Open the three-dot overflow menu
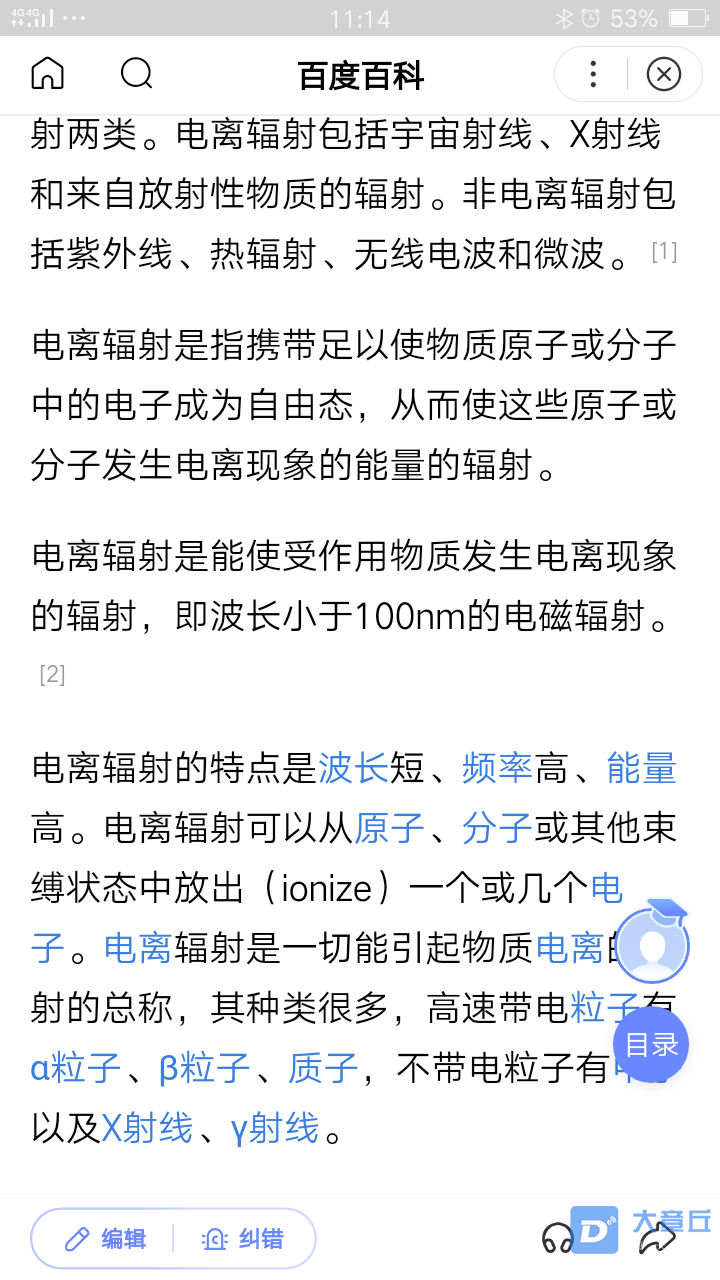 (593, 74)
